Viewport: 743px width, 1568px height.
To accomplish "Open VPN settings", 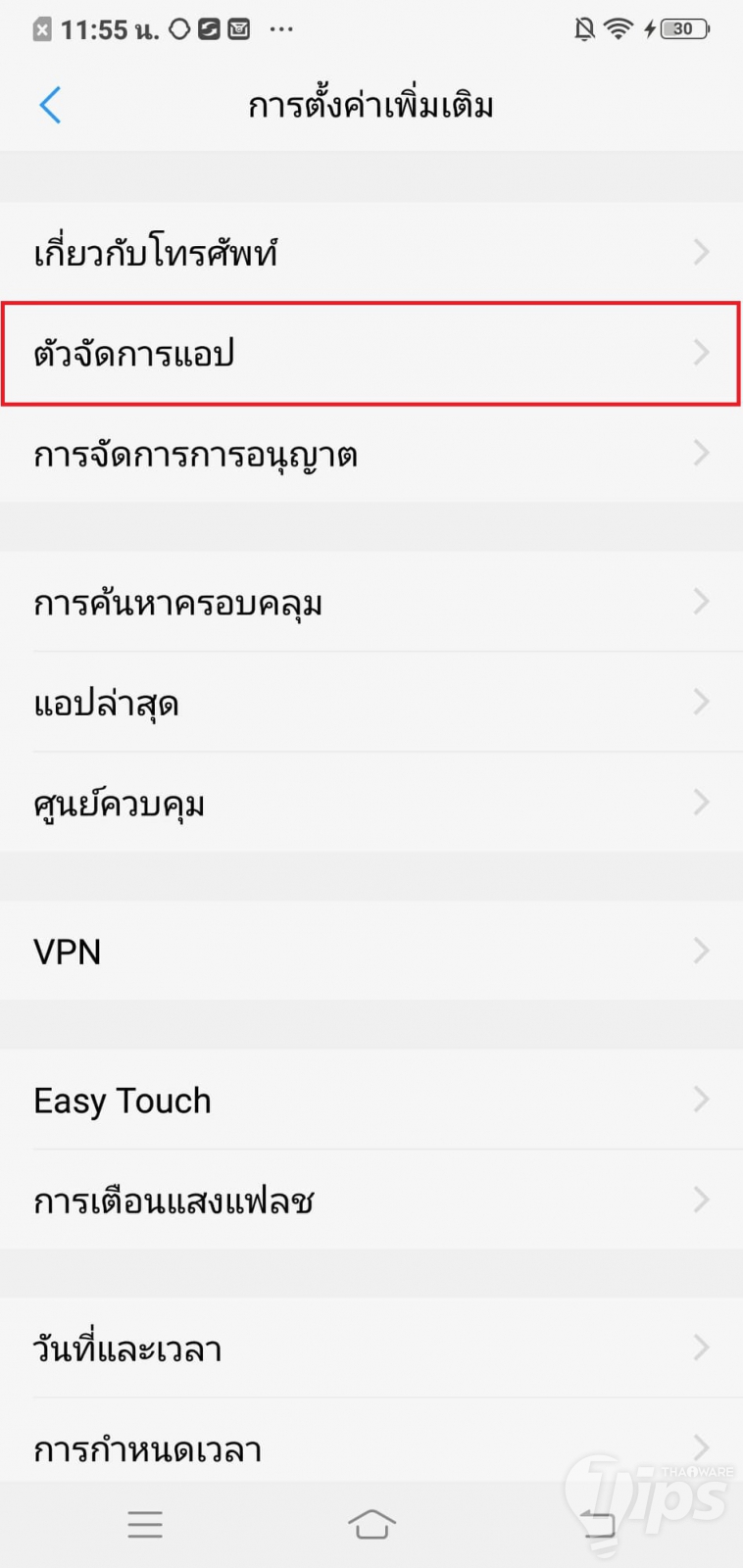I will (x=371, y=951).
